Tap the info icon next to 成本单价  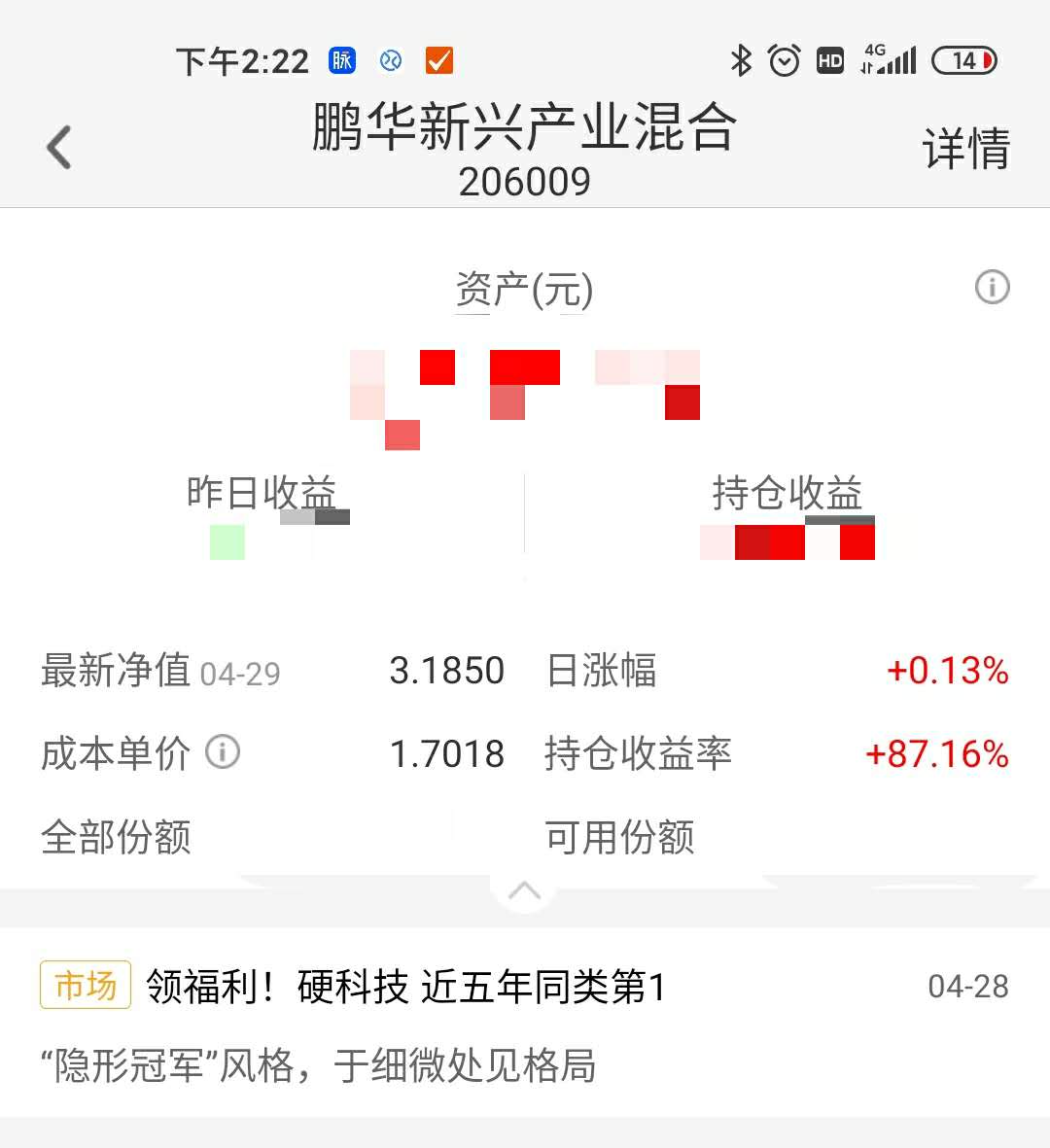(x=222, y=753)
